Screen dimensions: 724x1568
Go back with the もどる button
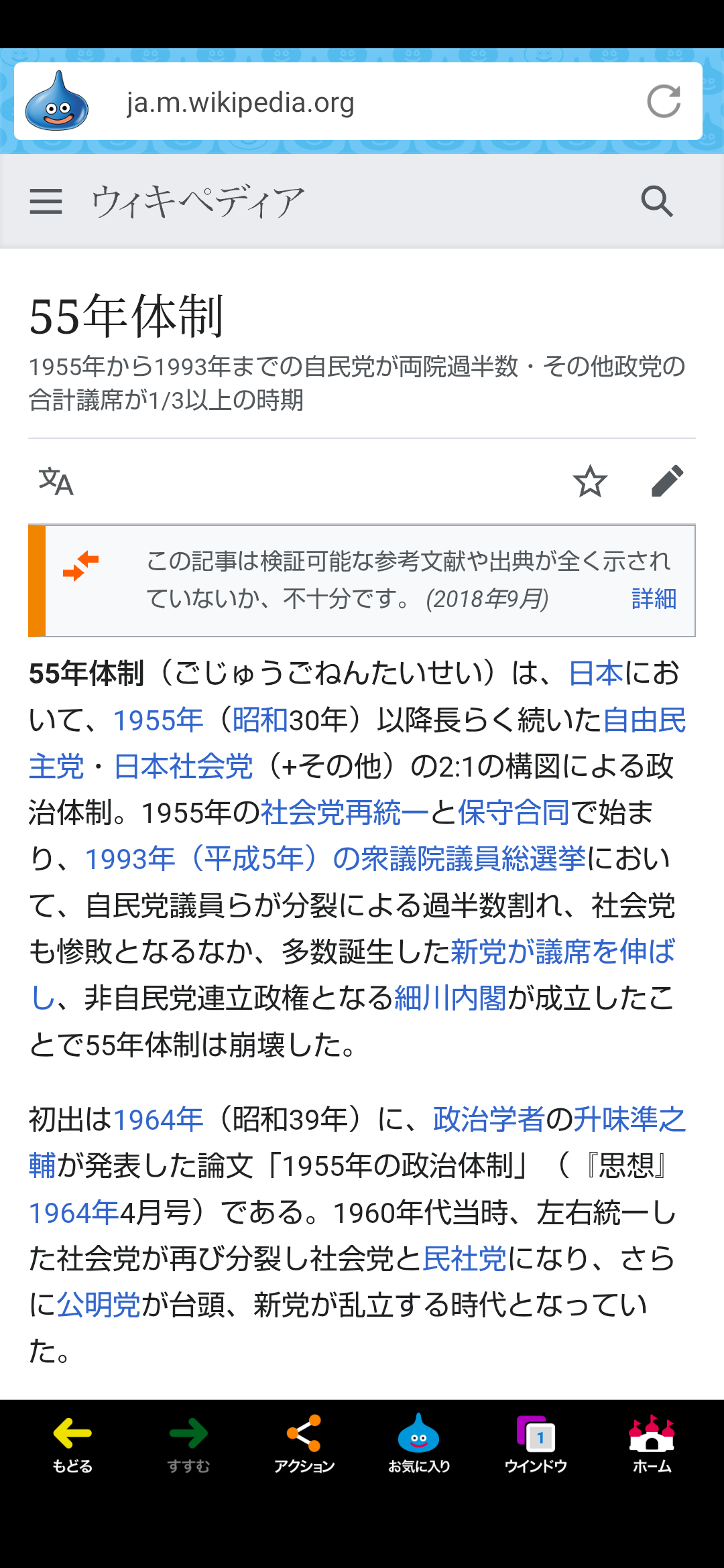(x=72, y=1445)
